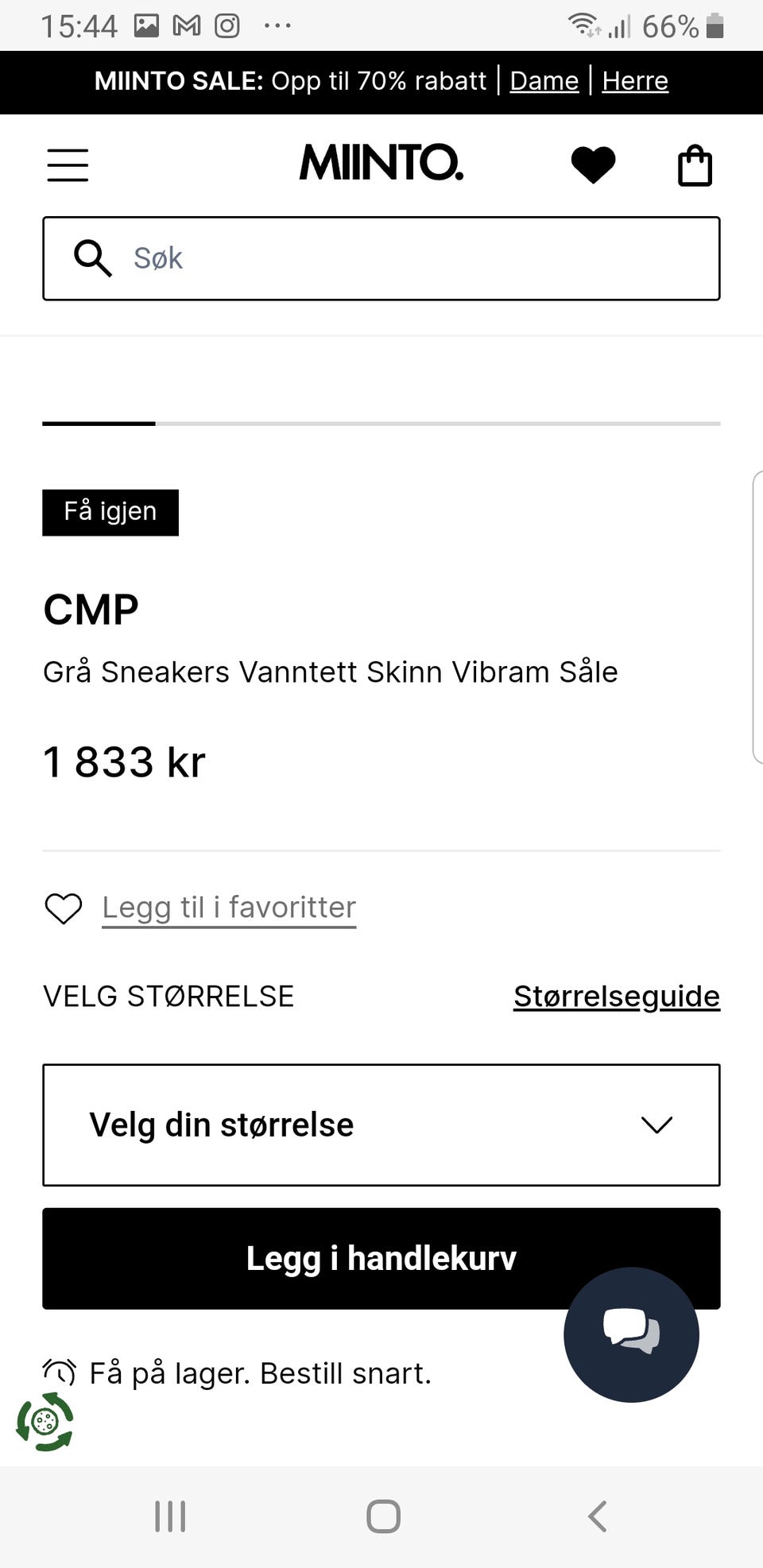Viewport: 763px width, 1568px height.
Task: Open the green cookie settings icon
Action: 45,1422
